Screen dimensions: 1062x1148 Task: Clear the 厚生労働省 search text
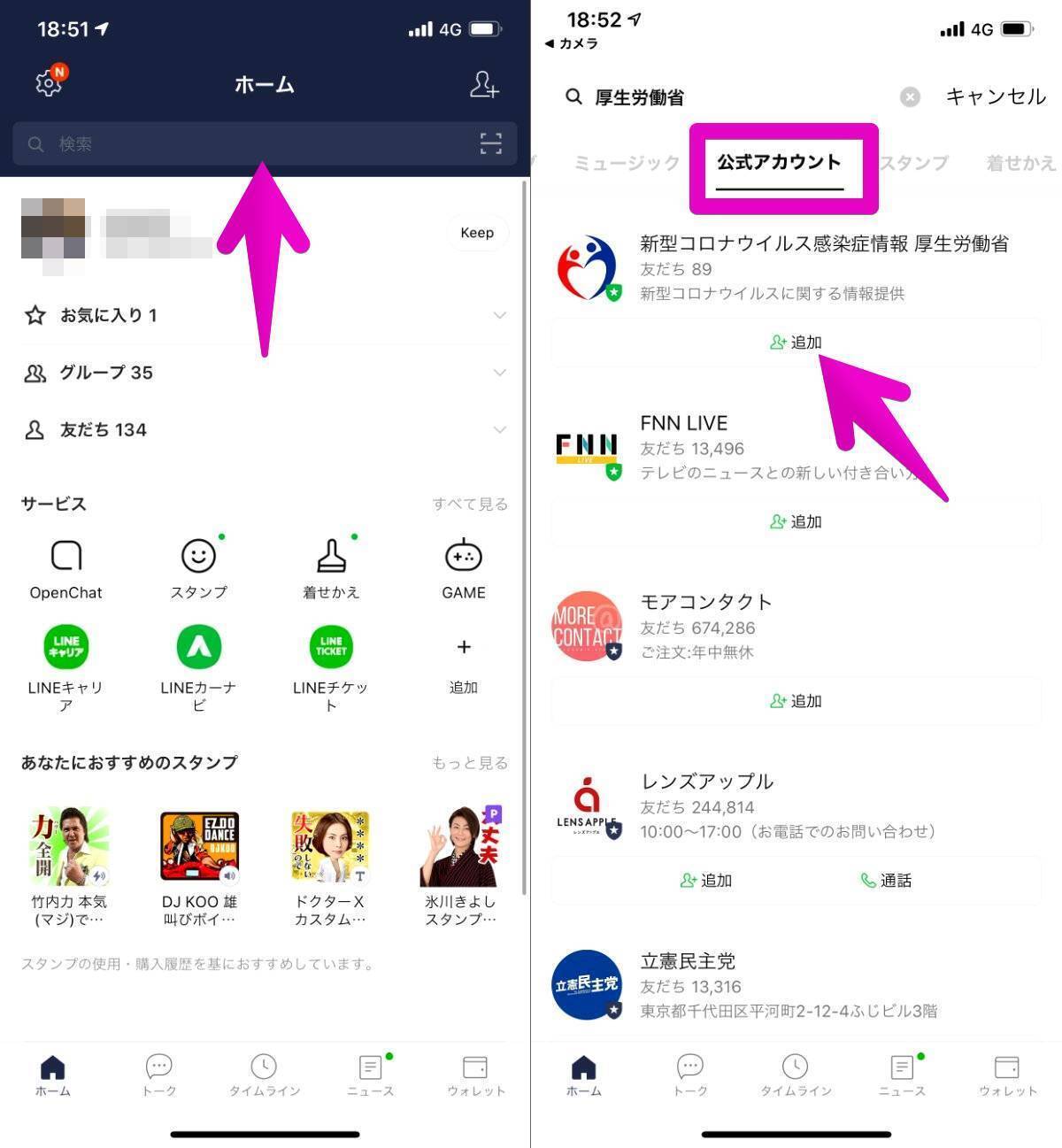coord(910,97)
